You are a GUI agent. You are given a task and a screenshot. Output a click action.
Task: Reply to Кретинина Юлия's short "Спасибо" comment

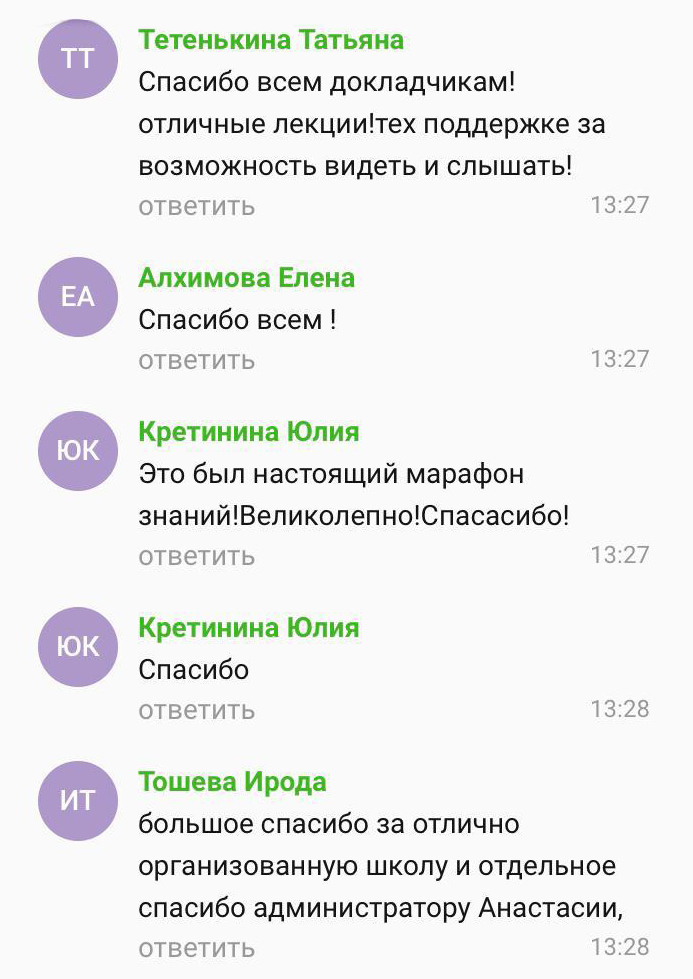(x=197, y=710)
